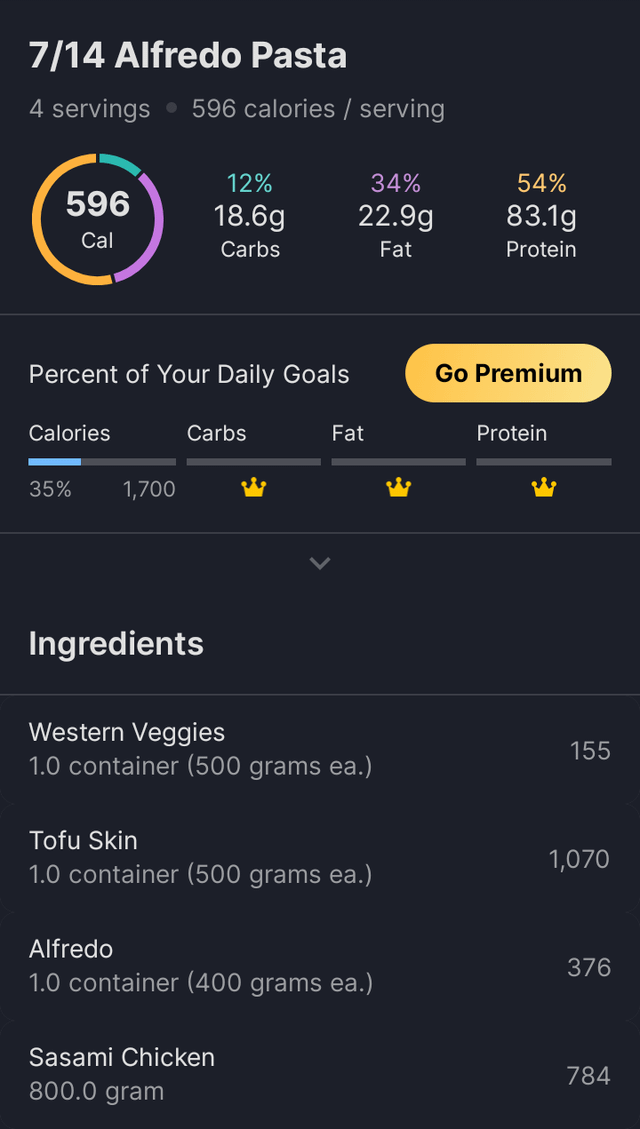Unlock the Carbs goal crown
The width and height of the screenshot is (640, 1129).
click(x=254, y=488)
